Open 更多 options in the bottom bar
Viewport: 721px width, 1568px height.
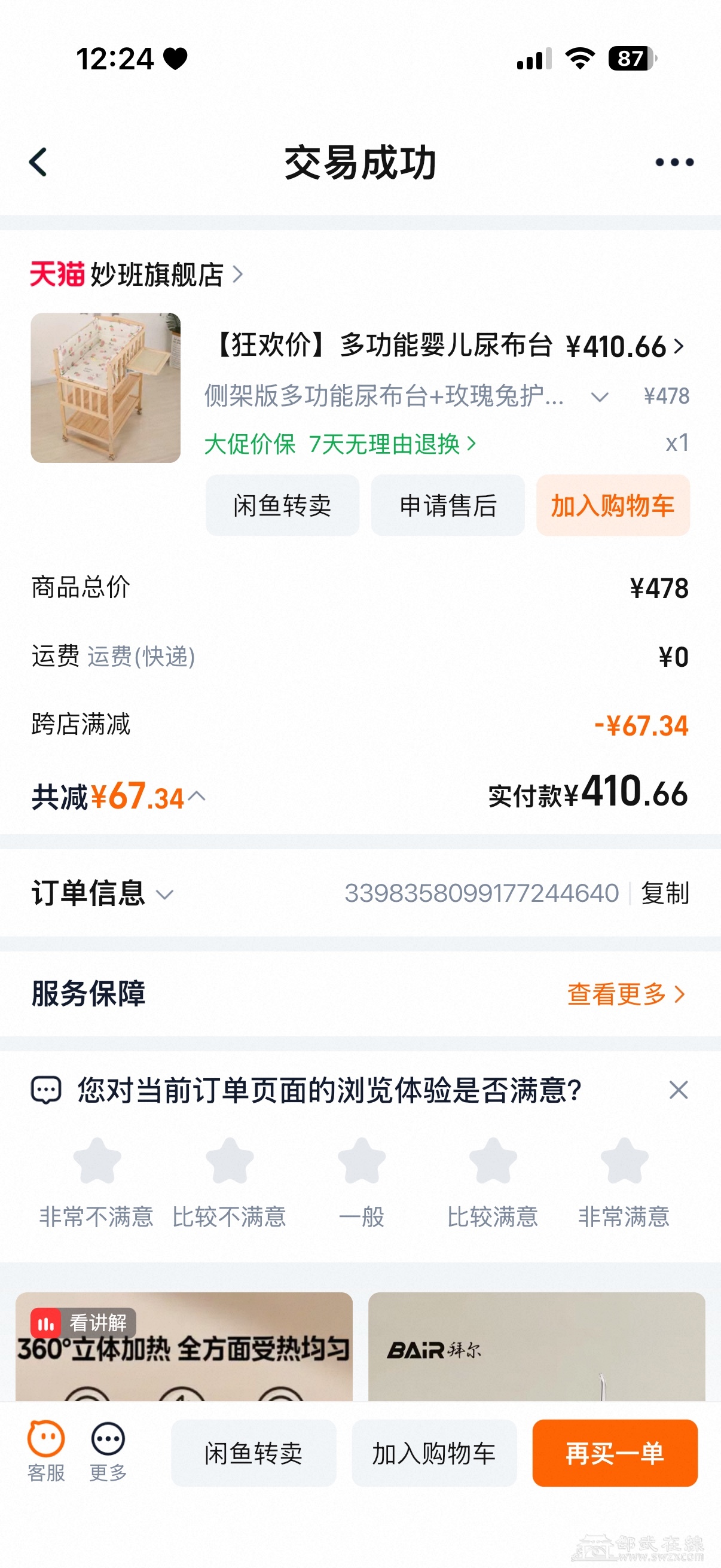(108, 1451)
